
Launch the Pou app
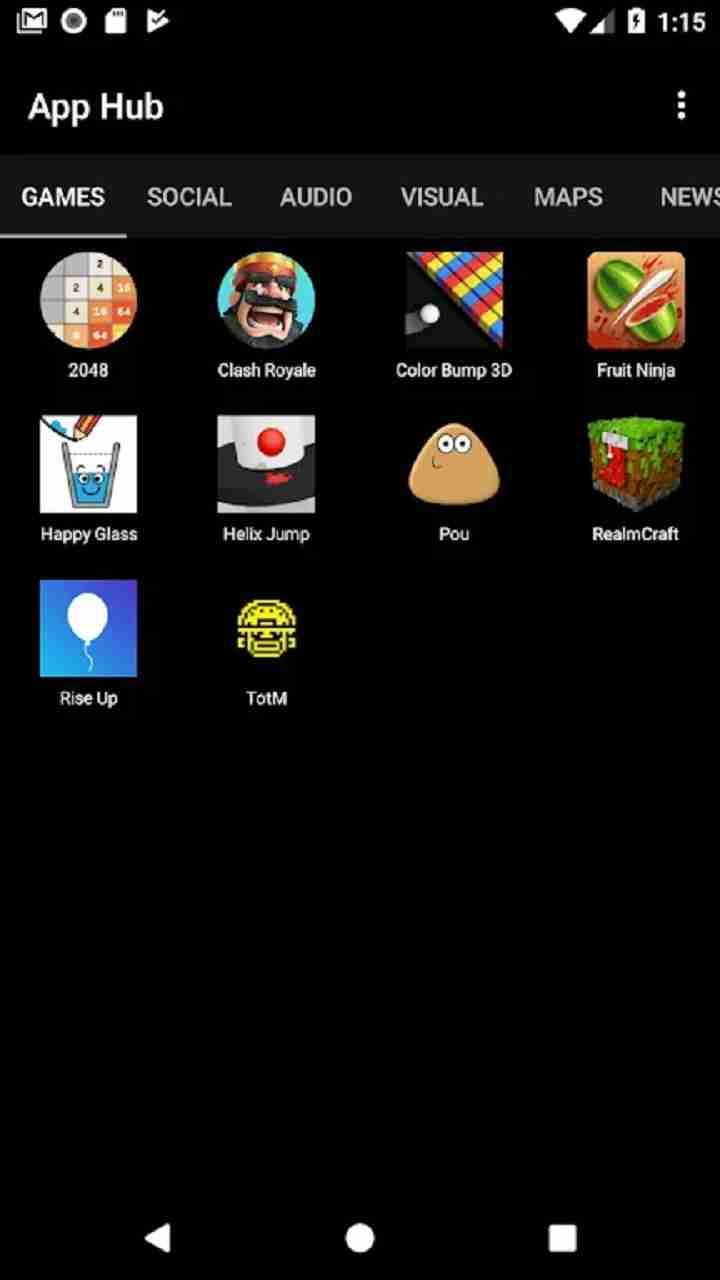click(x=453, y=464)
